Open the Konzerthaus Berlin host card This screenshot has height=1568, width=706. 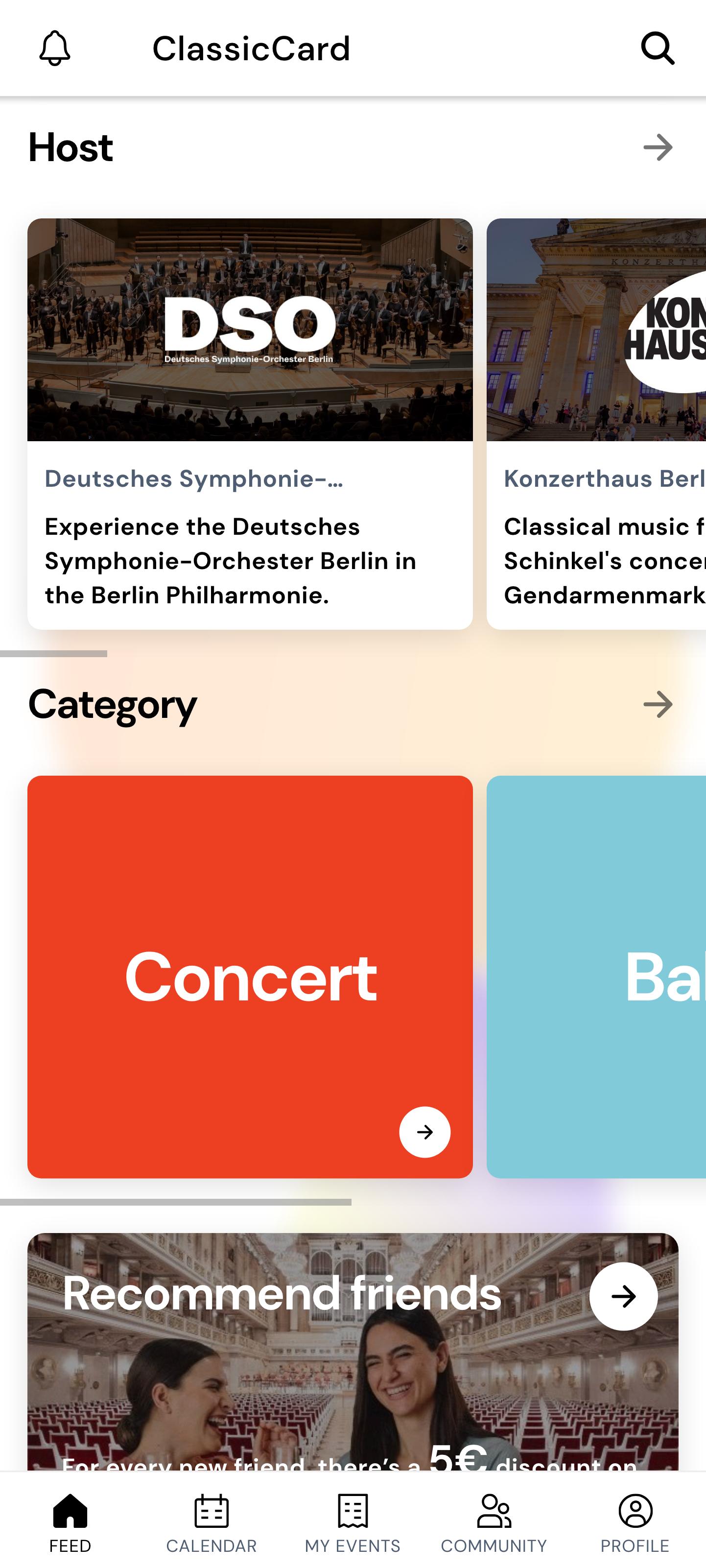pos(596,424)
